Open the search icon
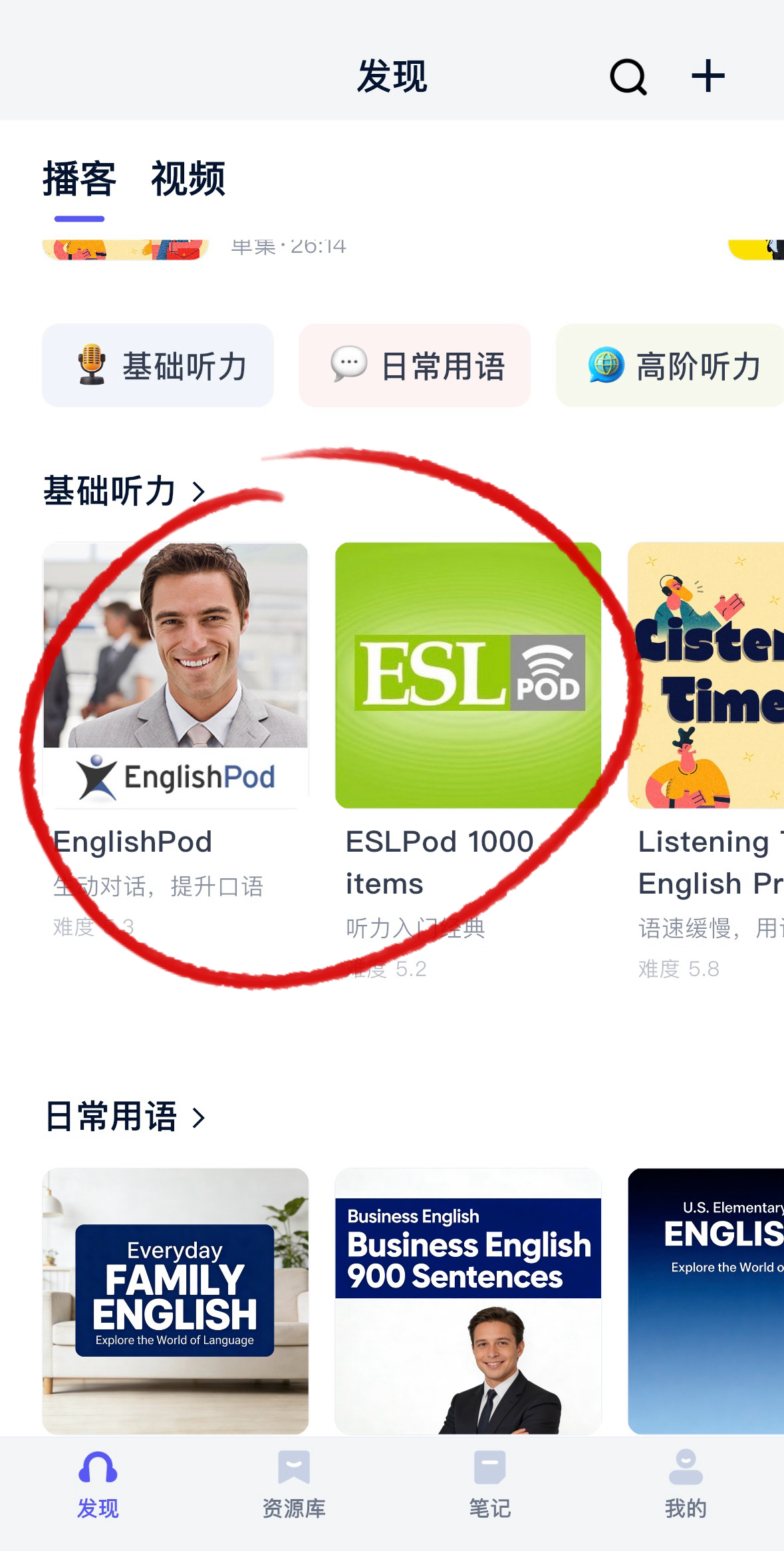 coord(628,77)
